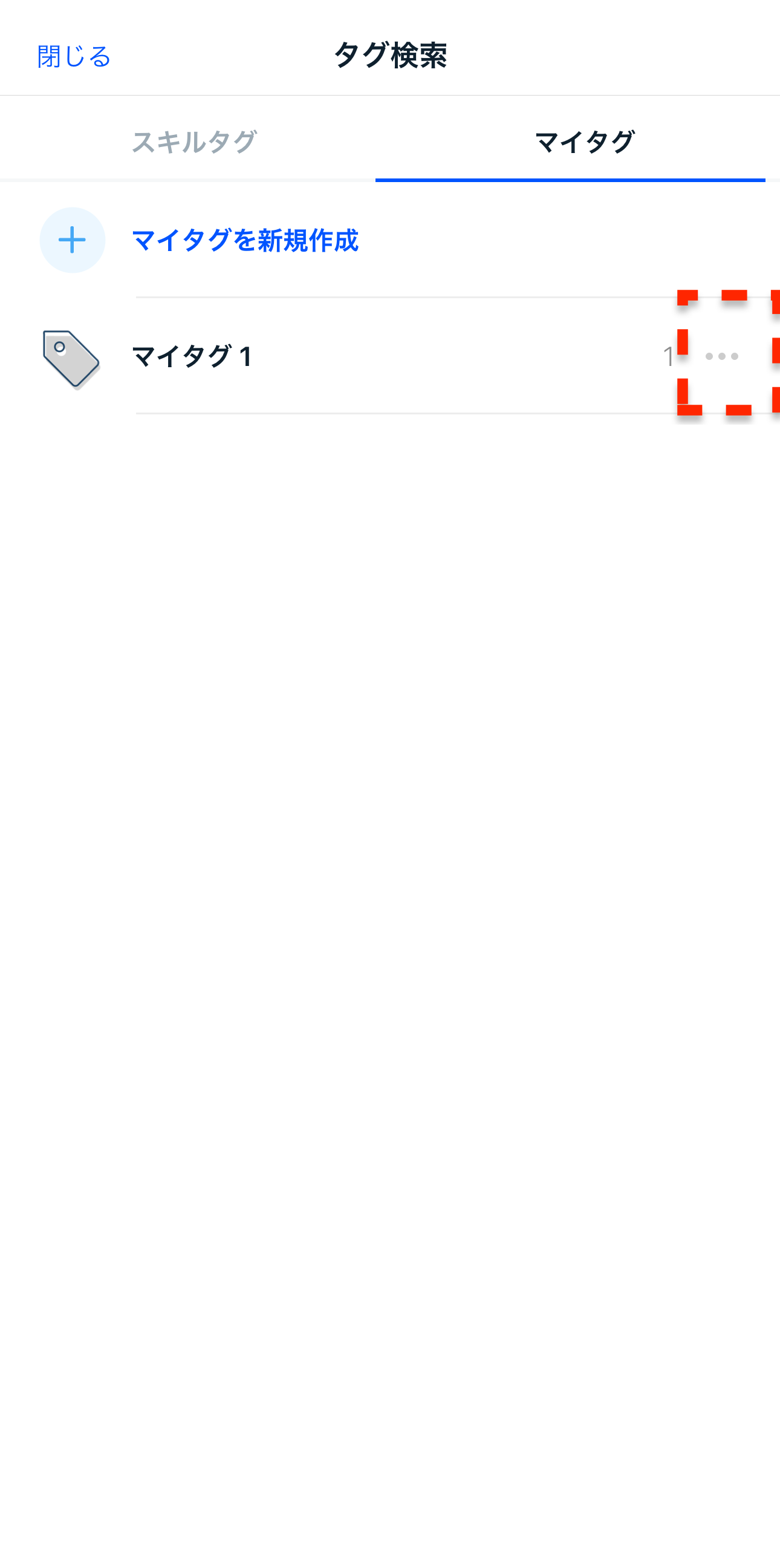The width and height of the screenshot is (780, 1568).
Task: Switch to the スキルタグ tab
Action: tap(194, 142)
